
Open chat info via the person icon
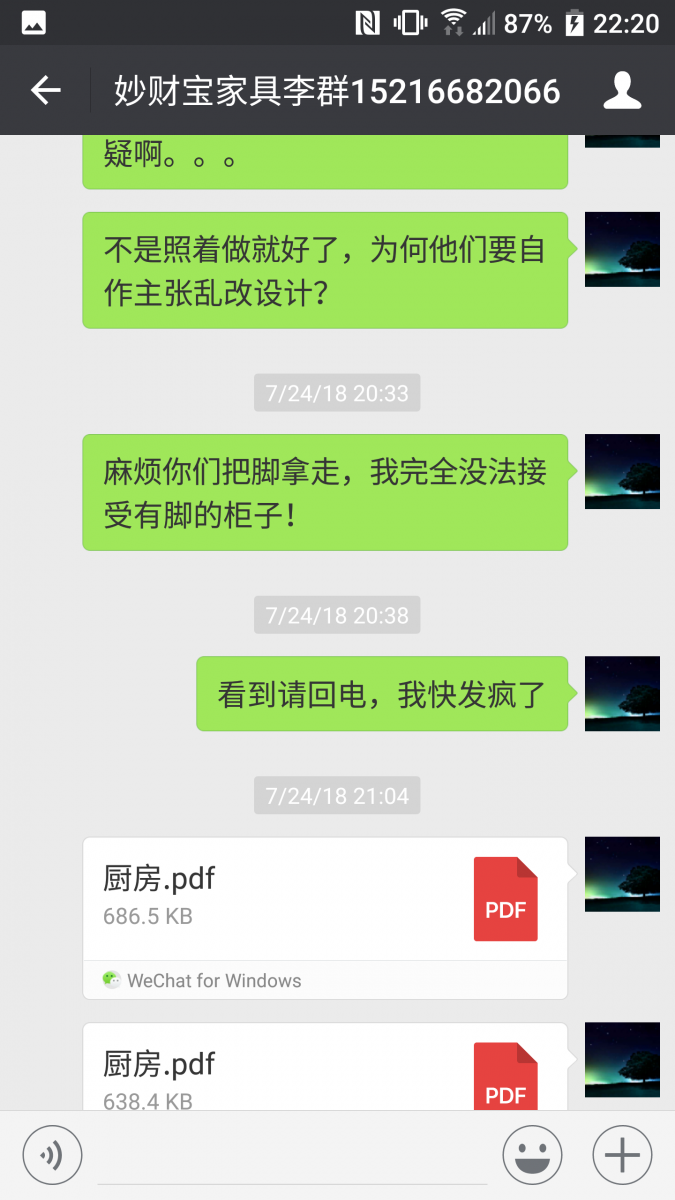pyautogui.click(x=622, y=91)
